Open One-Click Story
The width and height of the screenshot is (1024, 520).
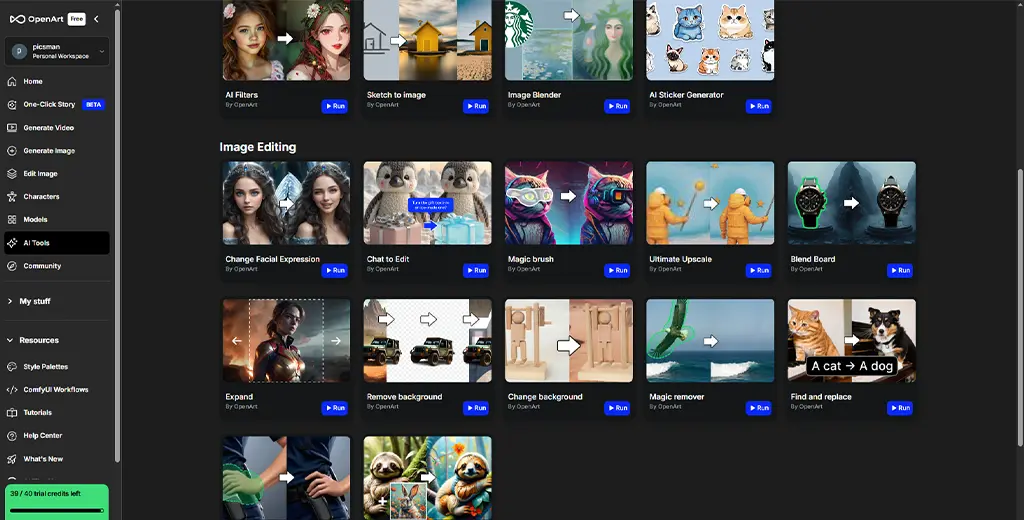[49, 105]
